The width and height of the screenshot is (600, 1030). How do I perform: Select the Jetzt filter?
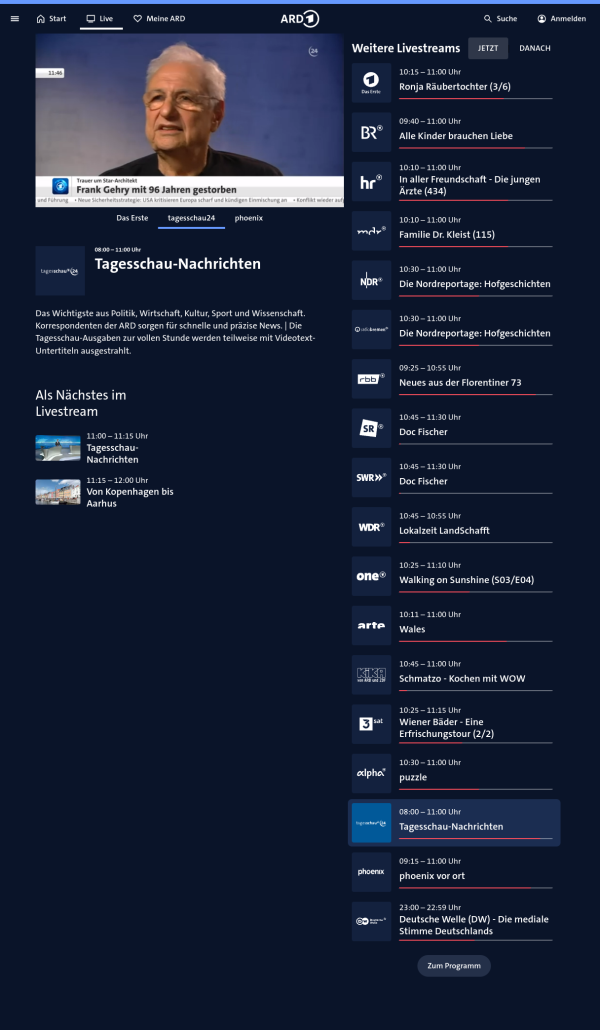coord(488,48)
